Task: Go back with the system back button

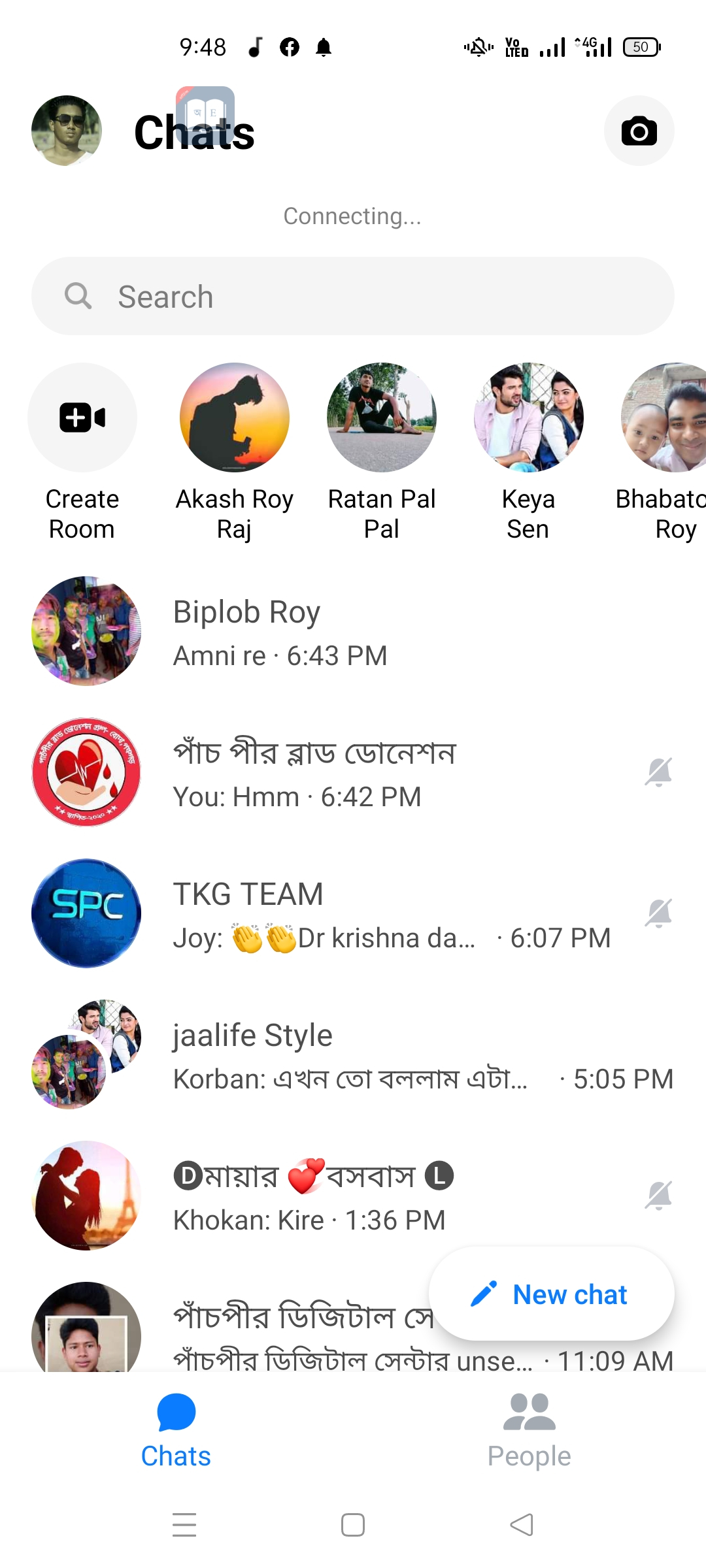Action: click(522, 1525)
